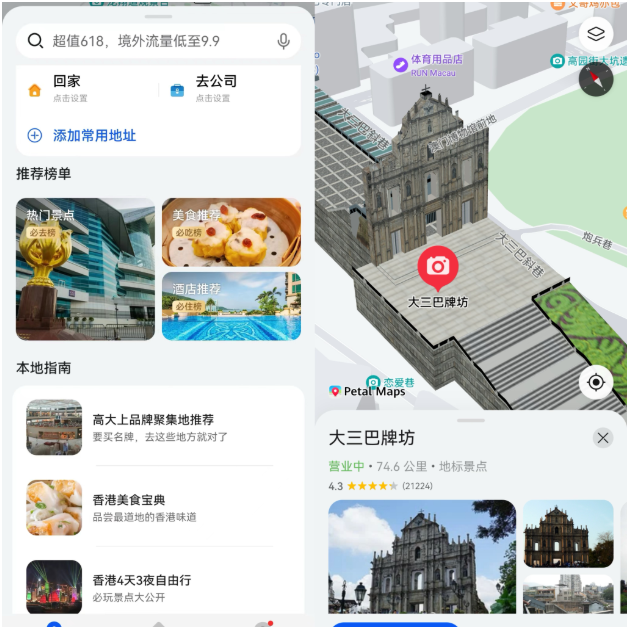Viewport: 631px width, 631px height.
Task: Open the 美食推荐 ranking card
Action: [231, 232]
